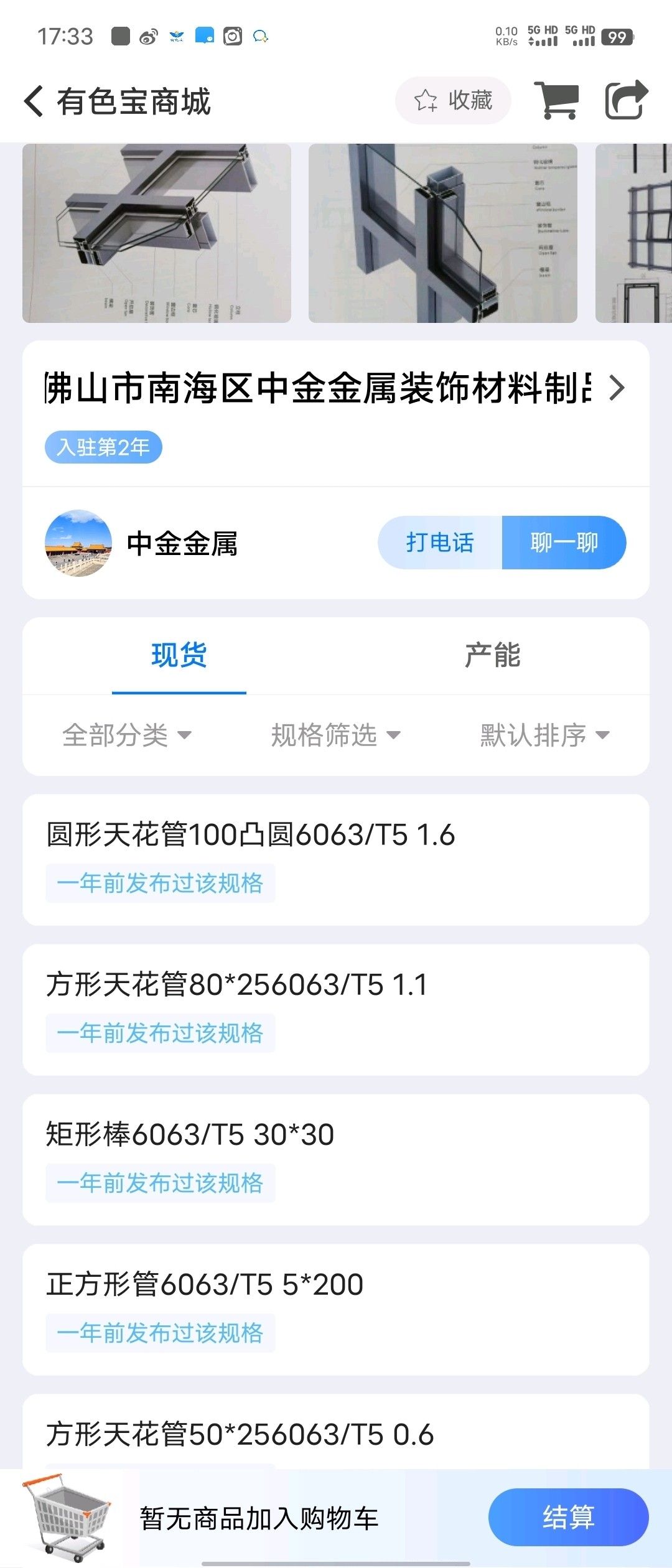
Task: Tap the 收藏 favorite button
Action: (x=453, y=100)
